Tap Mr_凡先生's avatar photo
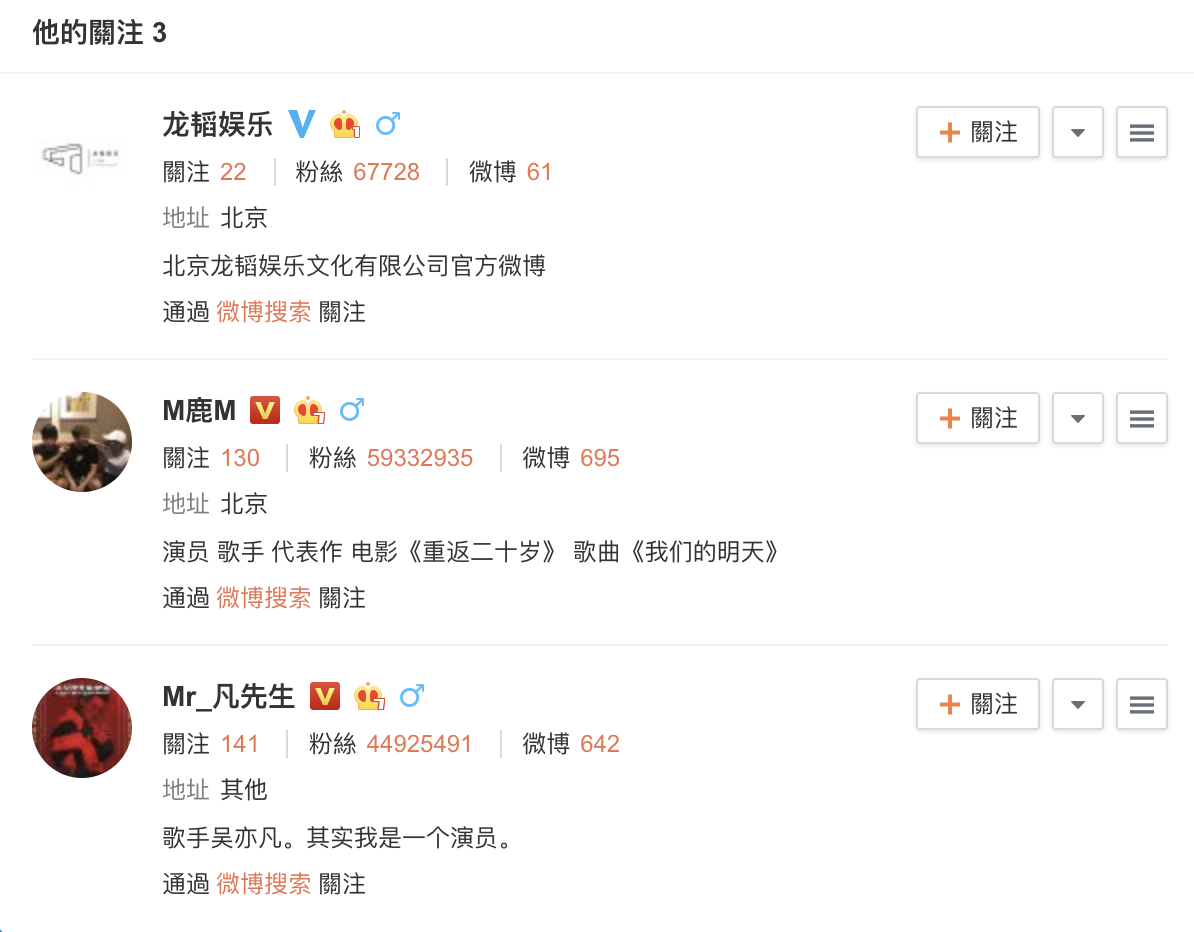This screenshot has height=932, width=1194. pyautogui.click(x=82, y=728)
